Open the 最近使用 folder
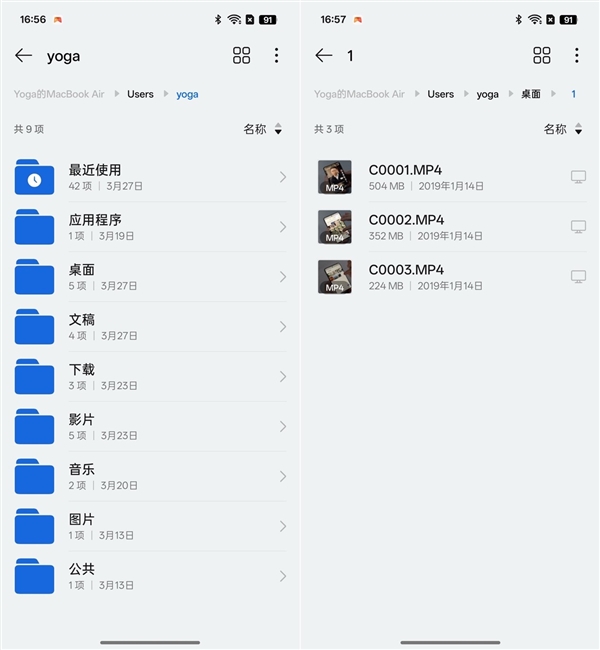600x650 pixels. (x=150, y=177)
